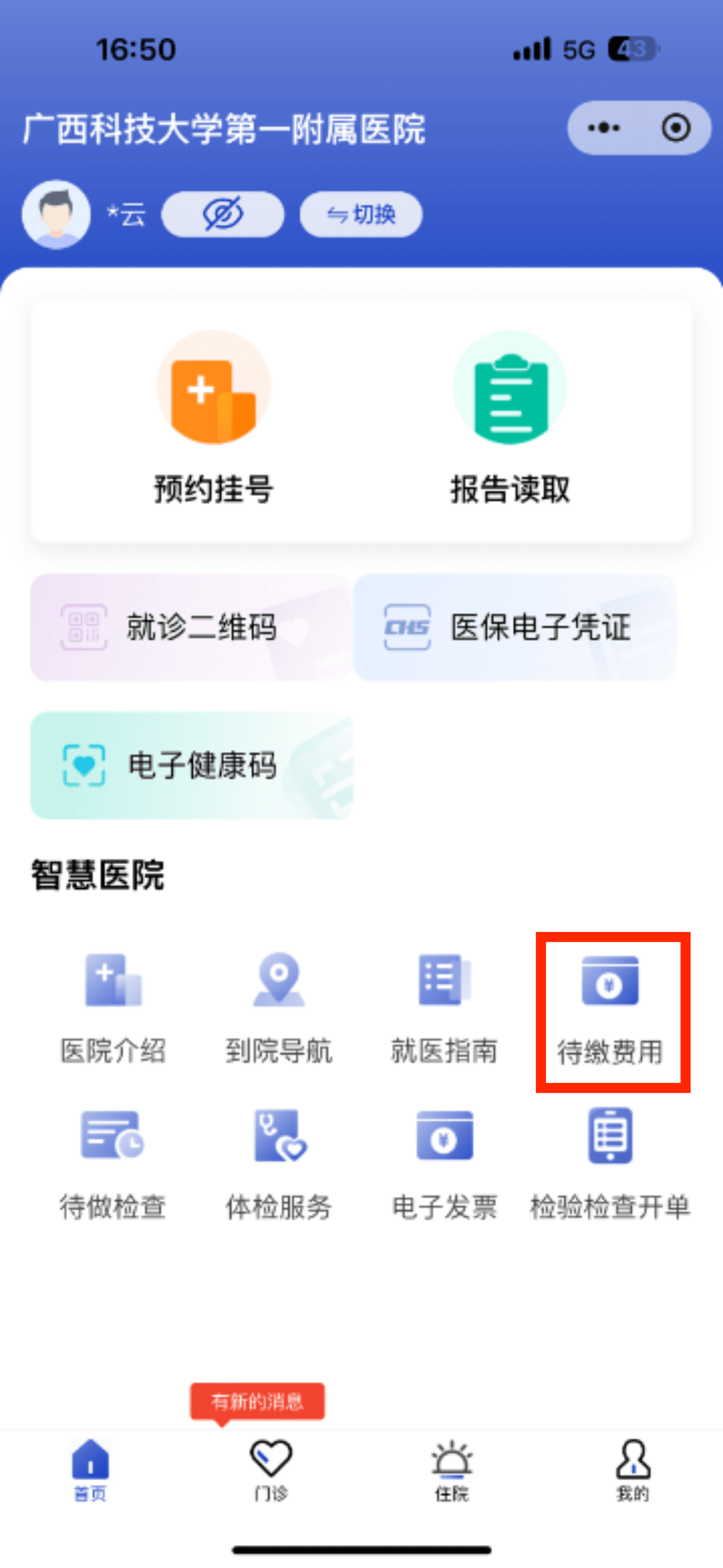The image size is (723, 1568).
Task: Open the mini program more options menu
Action: tap(604, 128)
